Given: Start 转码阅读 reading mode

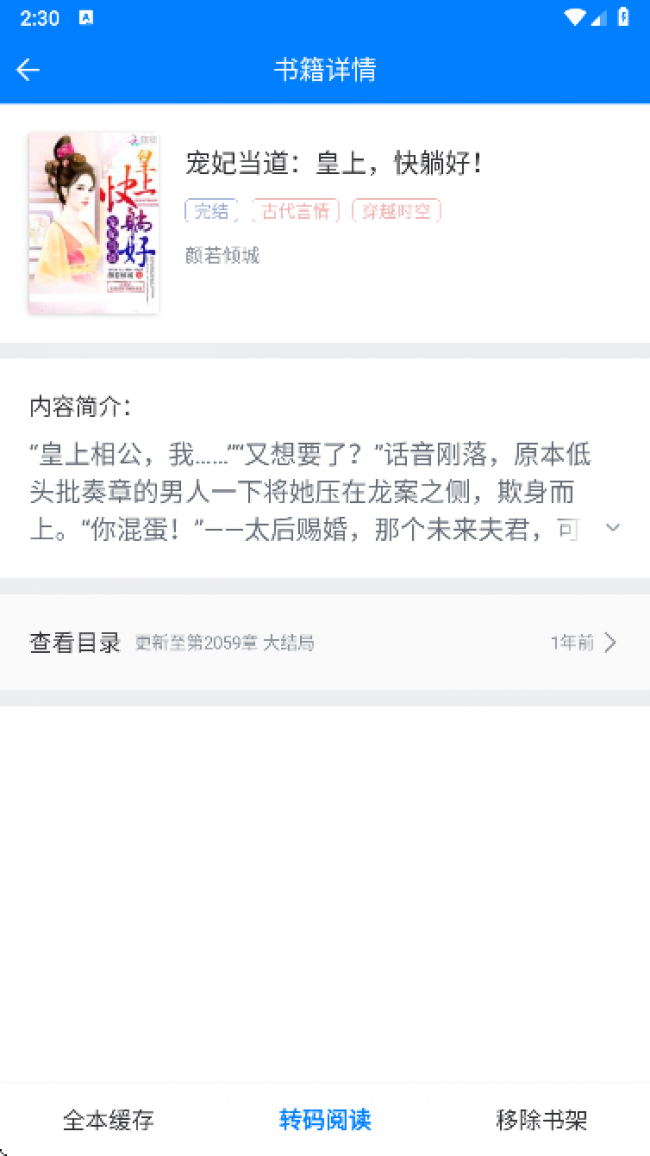Looking at the screenshot, I should [325, 1120].
